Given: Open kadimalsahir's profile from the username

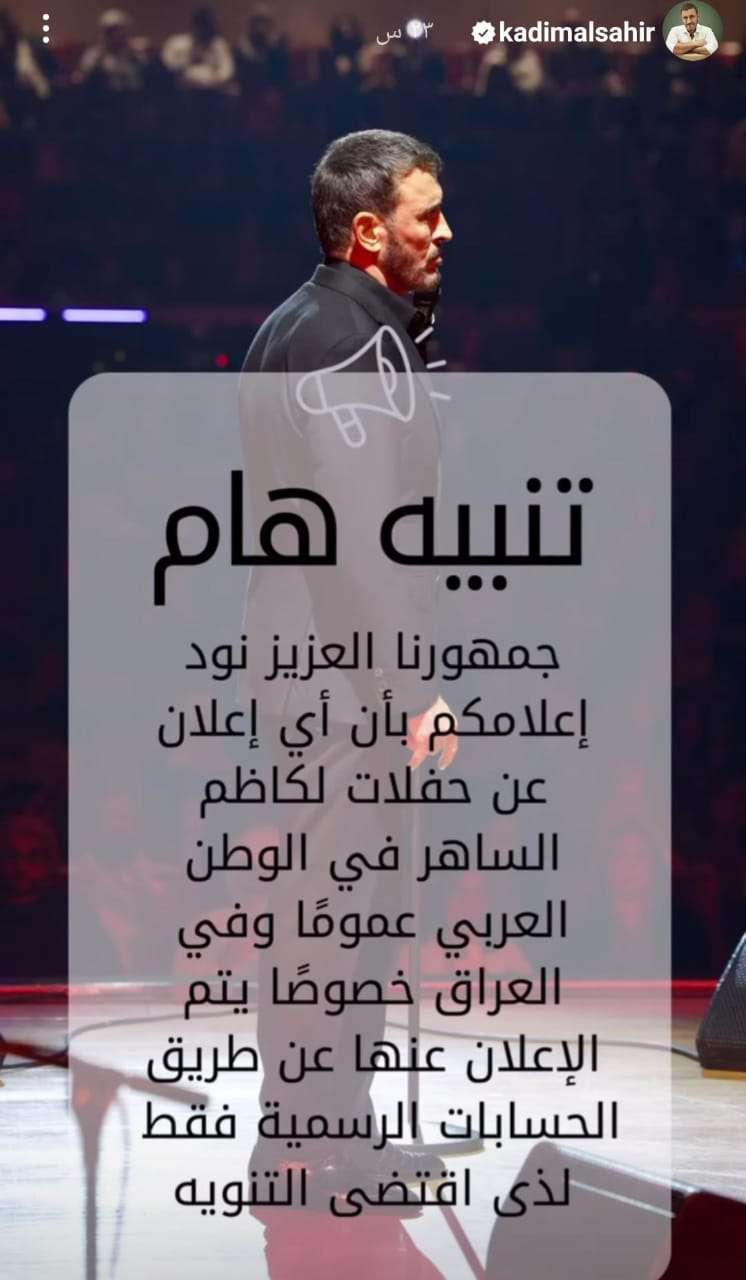Looking at the screenshot, I should [576, 34].
